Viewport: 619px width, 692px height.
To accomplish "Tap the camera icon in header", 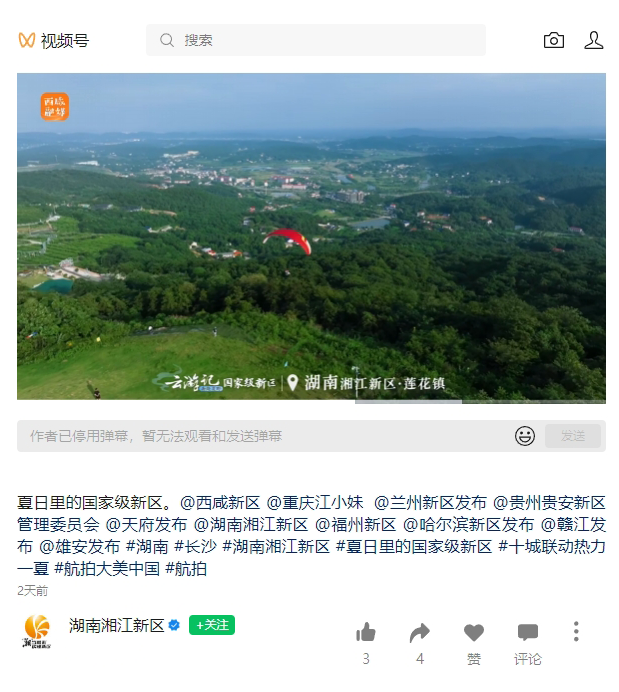I will coord(554,40).
